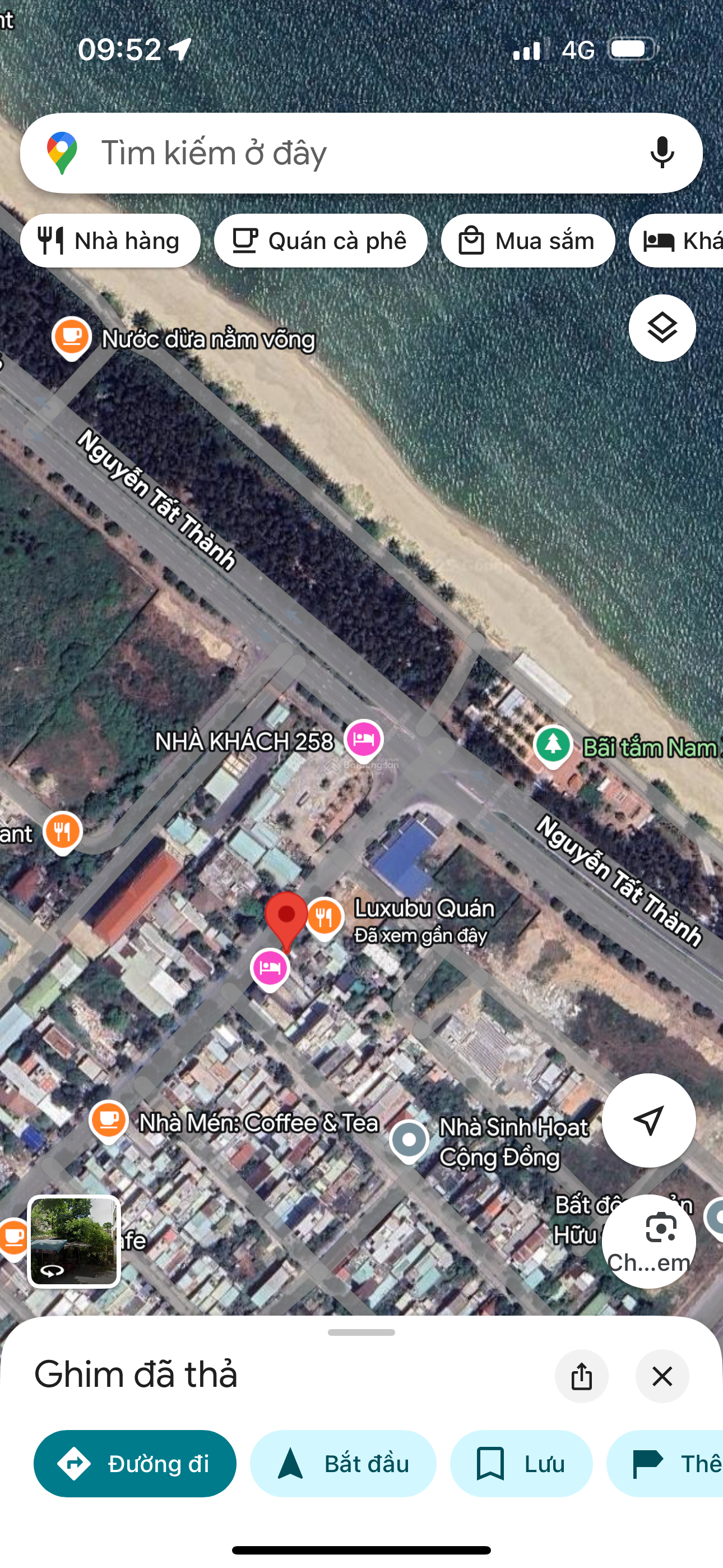Select the "Nhà hàng" chip
Screen dimensions: 723x1568
point(110,241)
